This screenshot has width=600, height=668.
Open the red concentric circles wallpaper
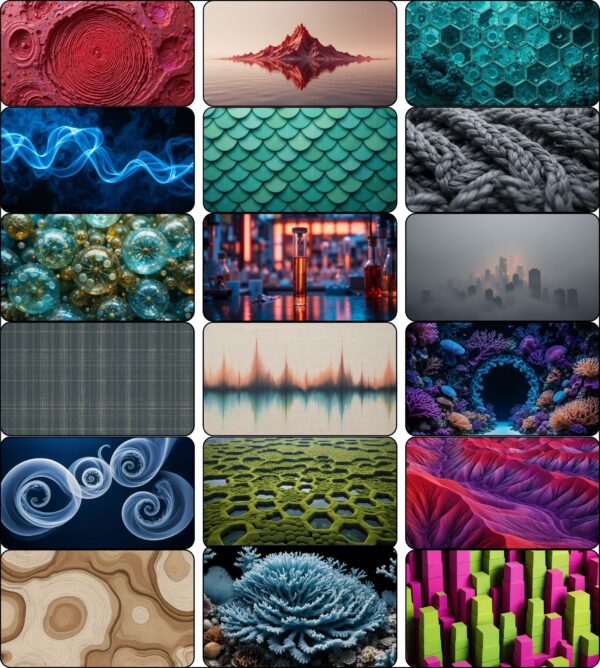tap(98, 53)
